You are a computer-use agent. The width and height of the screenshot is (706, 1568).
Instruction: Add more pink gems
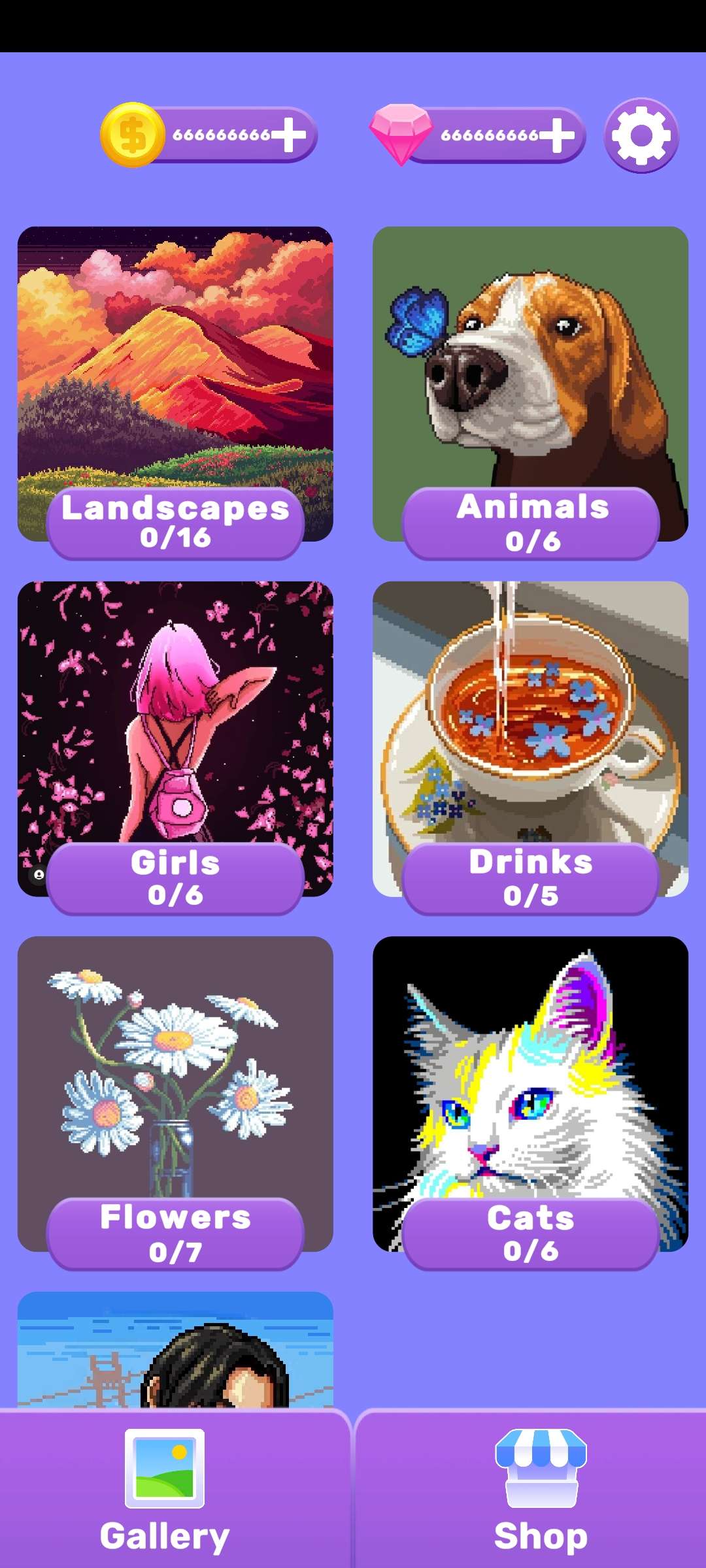557,135
